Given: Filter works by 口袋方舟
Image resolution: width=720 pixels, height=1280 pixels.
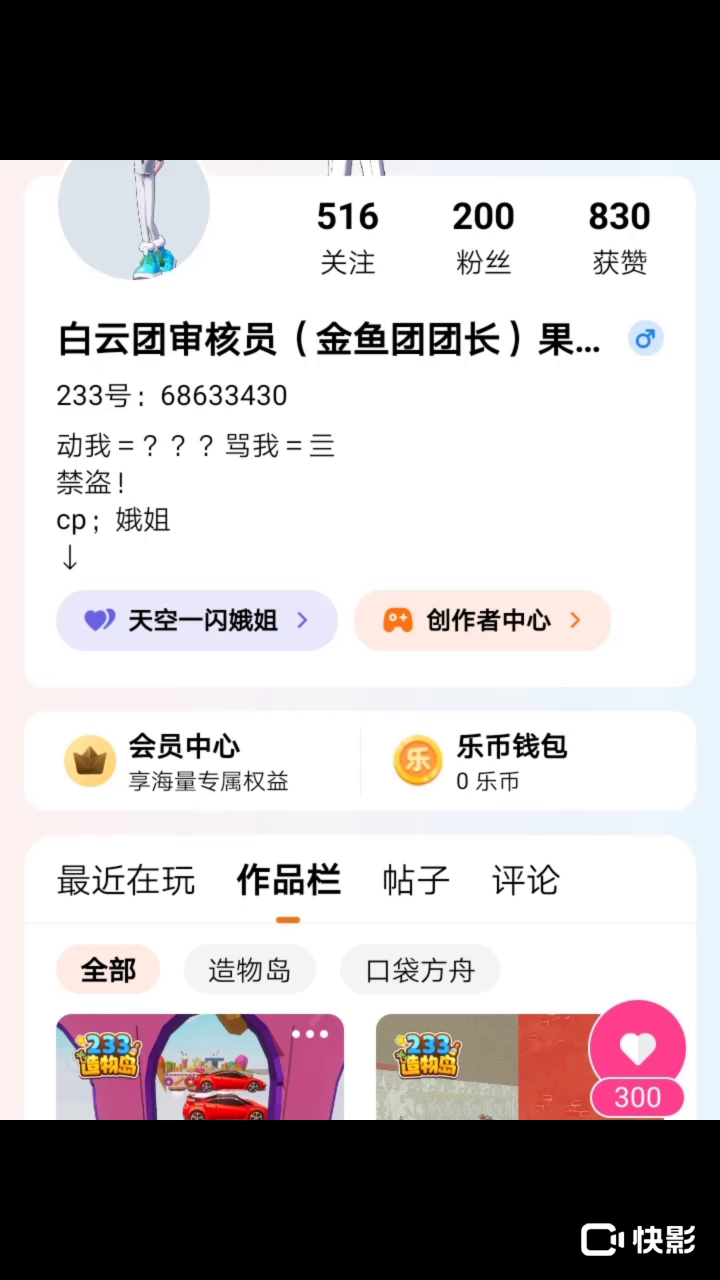Looking at the screenshot, I should point(420,969).
